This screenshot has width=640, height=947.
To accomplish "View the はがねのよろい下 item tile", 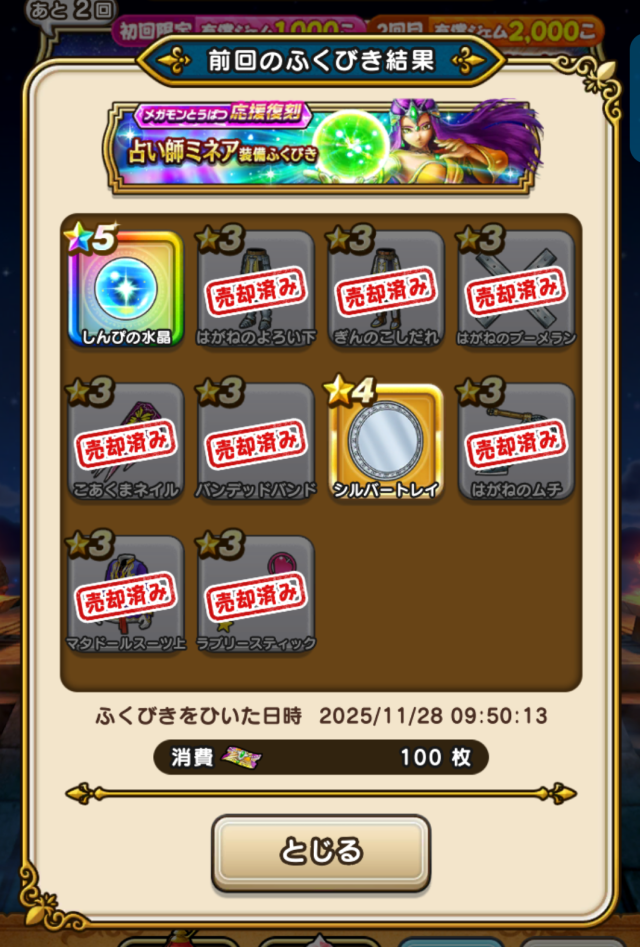I will (256, 290).
